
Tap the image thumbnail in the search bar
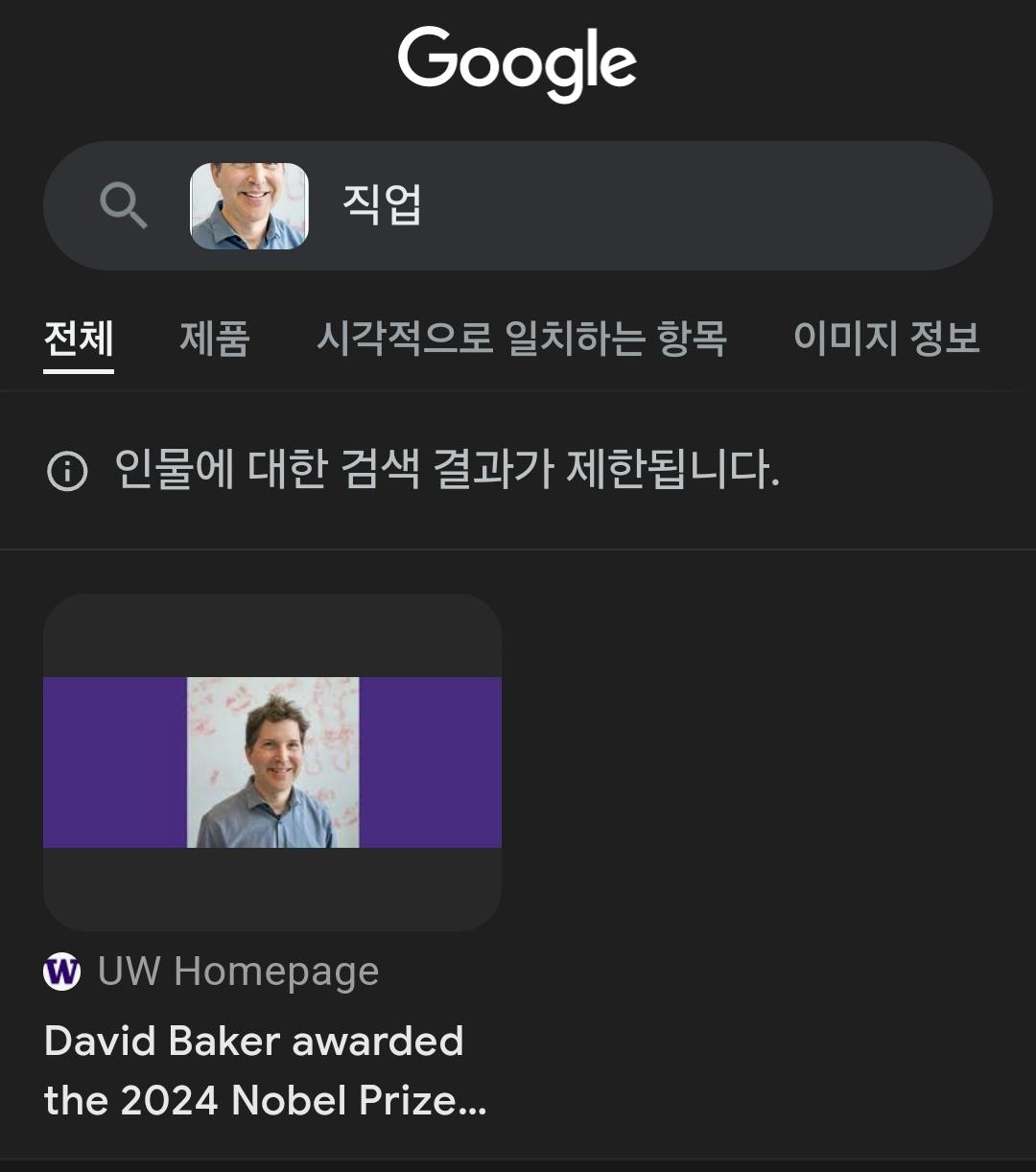click(x=249, y=206)
